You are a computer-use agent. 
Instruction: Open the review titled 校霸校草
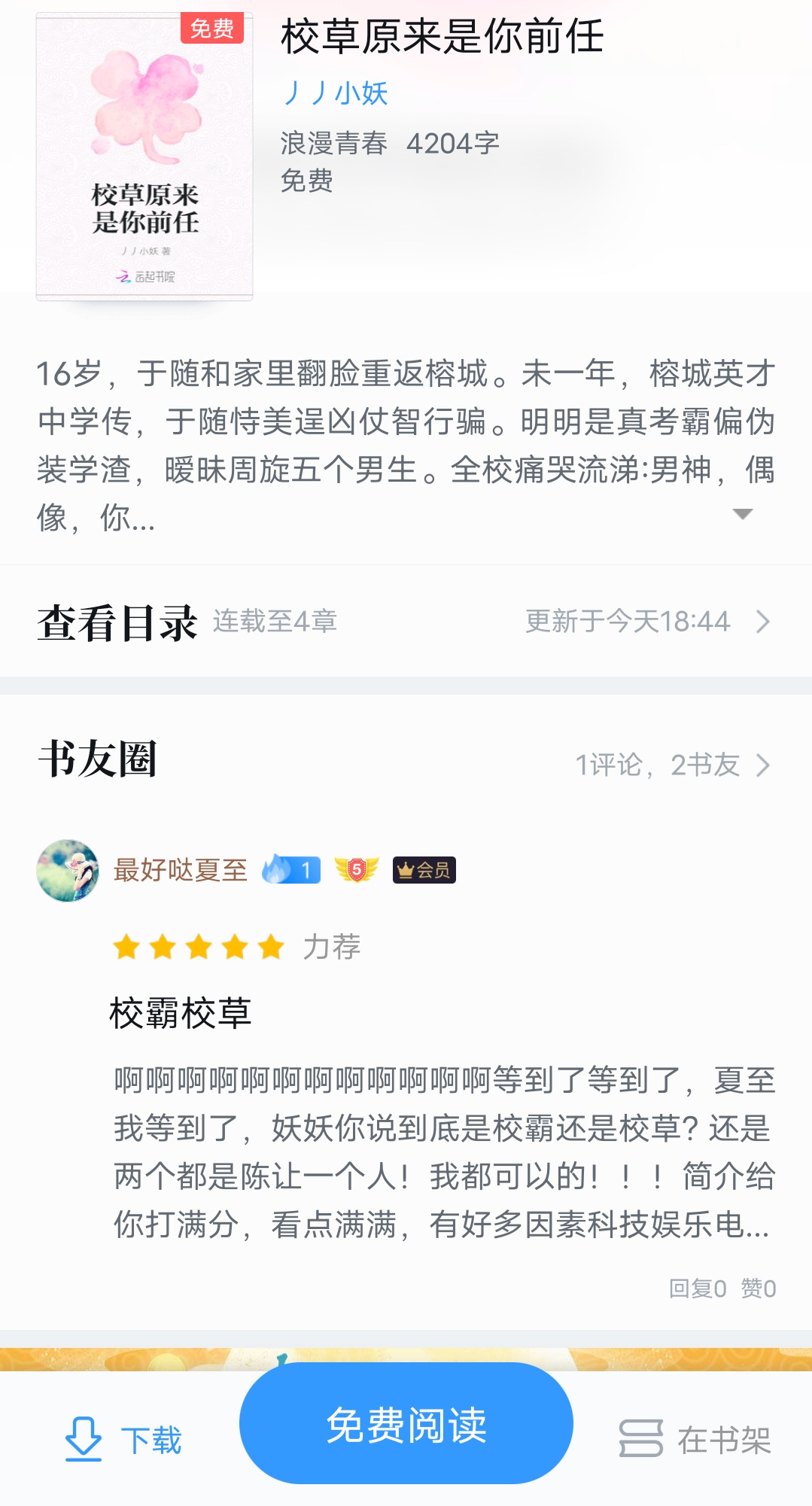coord(181,1012)
